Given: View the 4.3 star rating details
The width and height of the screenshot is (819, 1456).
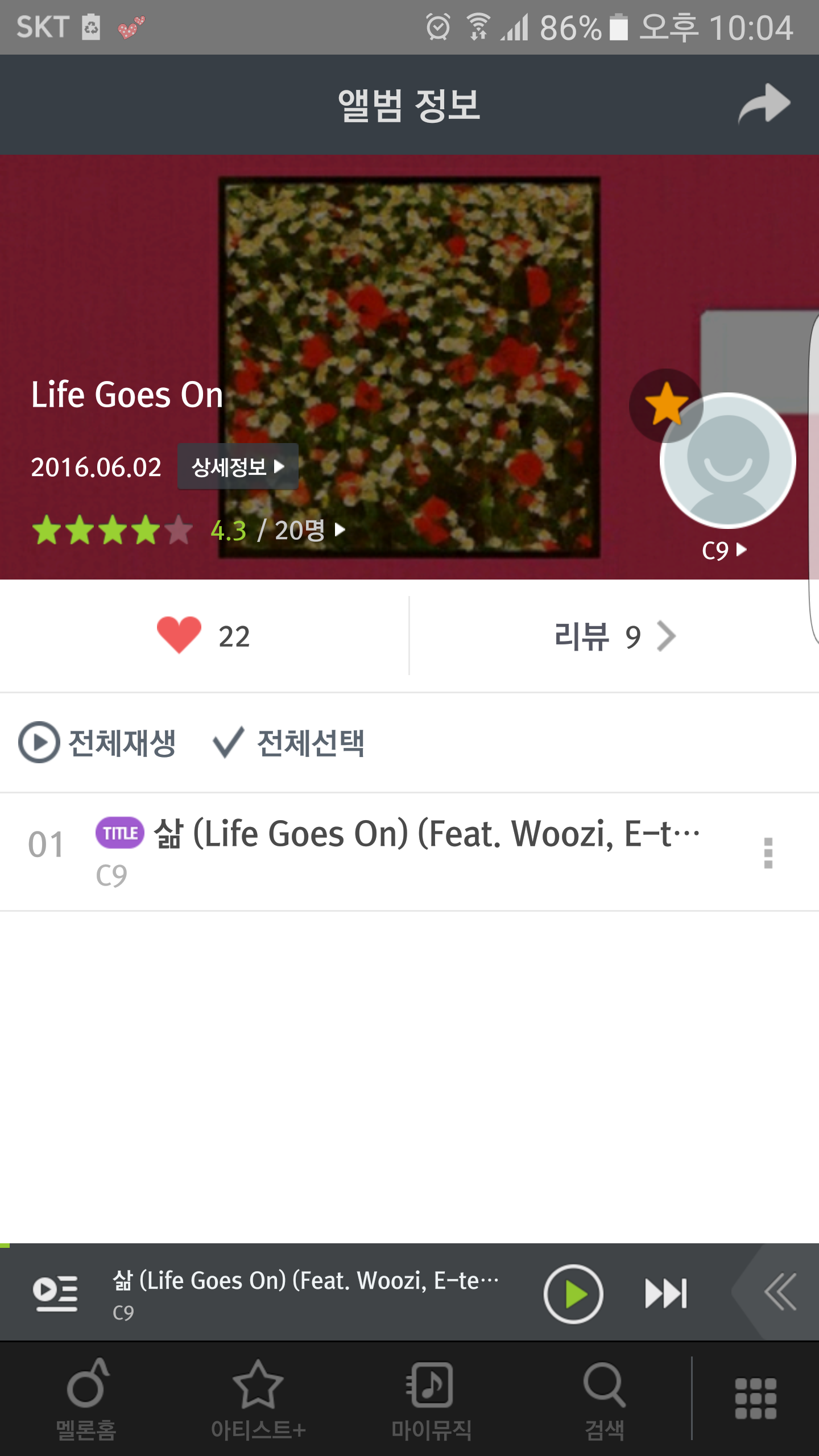Looking at the screenshot, I should pos(276,530).
